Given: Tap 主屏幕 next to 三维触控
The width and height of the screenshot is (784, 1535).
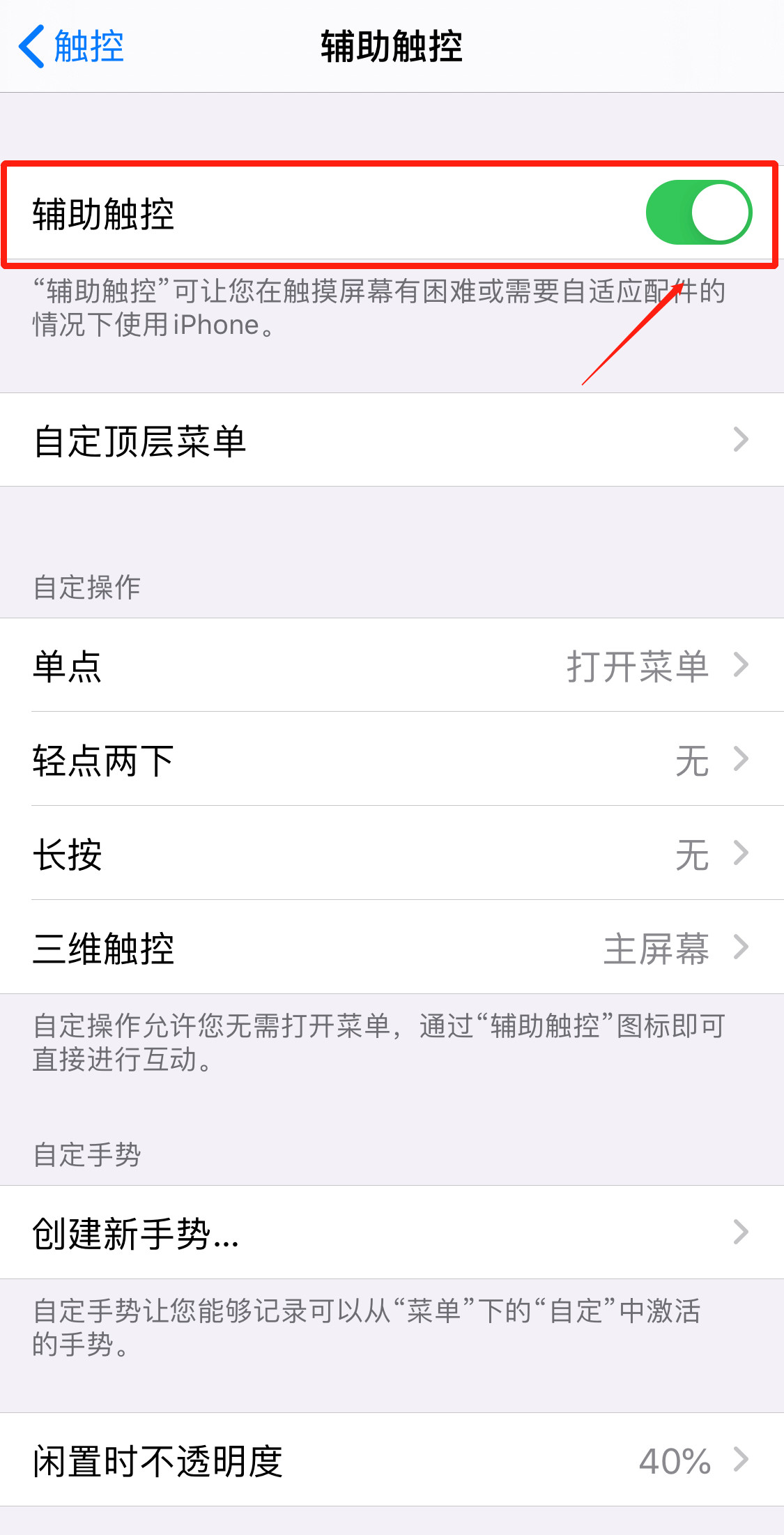Looking at the screenshot, I should 658,948.
